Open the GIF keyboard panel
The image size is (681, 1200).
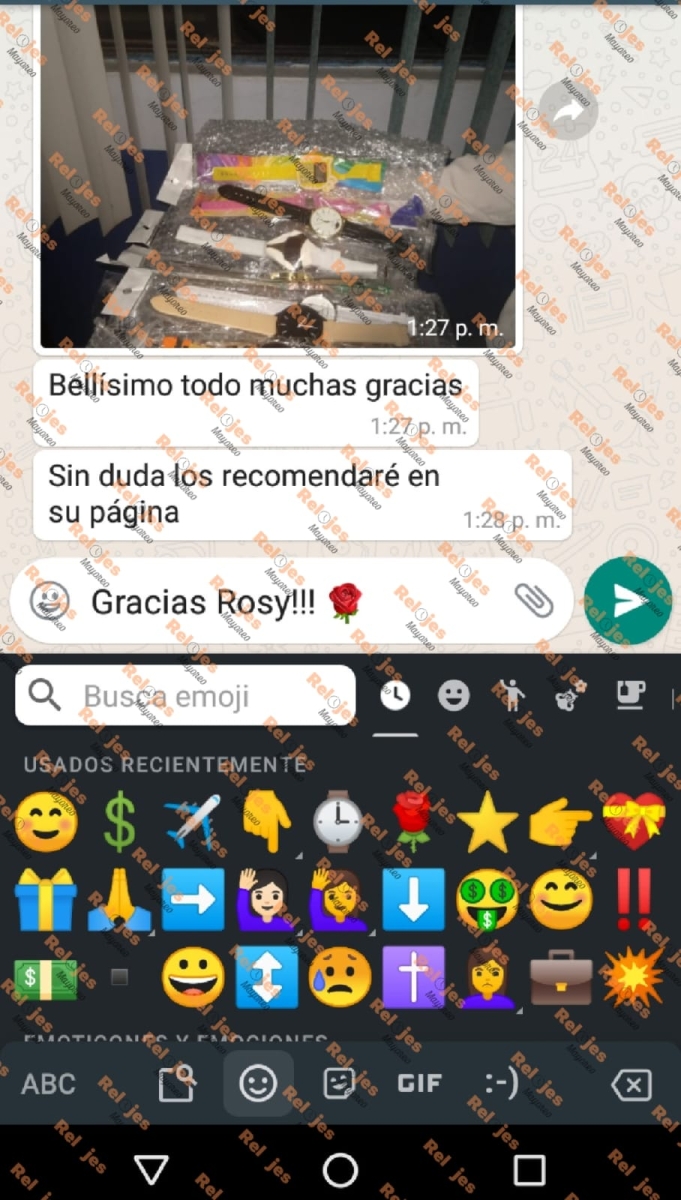click(419, 1083)
